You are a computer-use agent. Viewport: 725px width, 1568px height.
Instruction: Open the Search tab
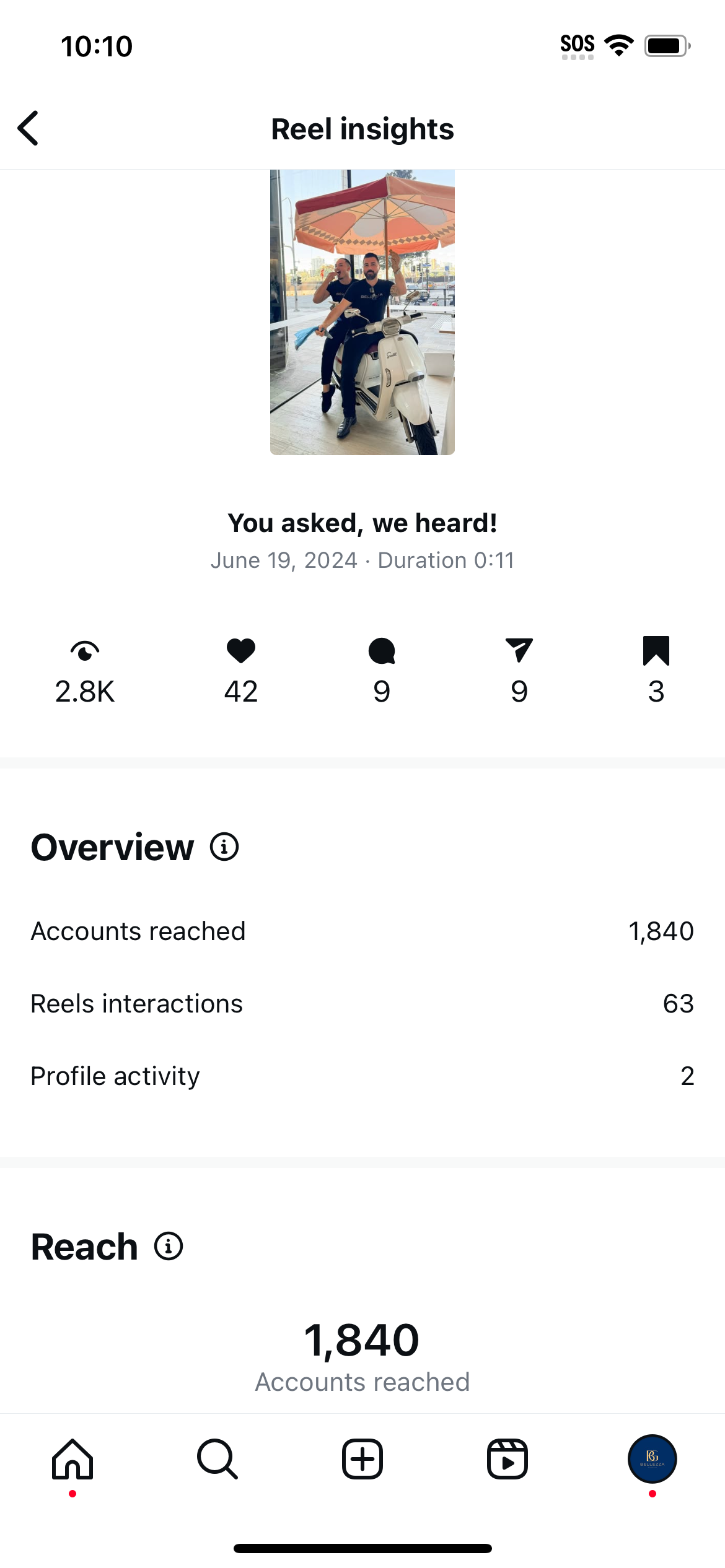point(217,1459)
